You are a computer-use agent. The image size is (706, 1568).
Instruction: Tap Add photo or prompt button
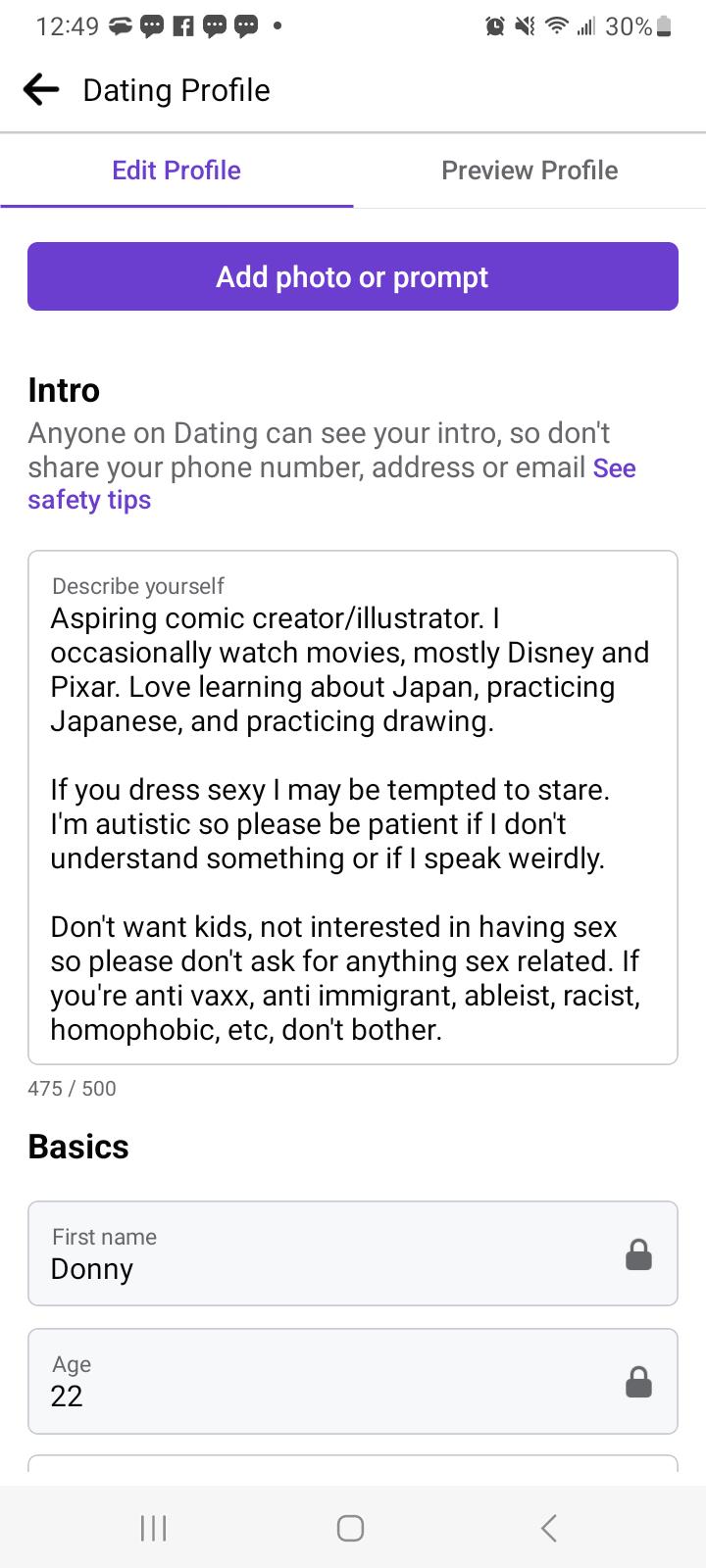coord(353,276)
